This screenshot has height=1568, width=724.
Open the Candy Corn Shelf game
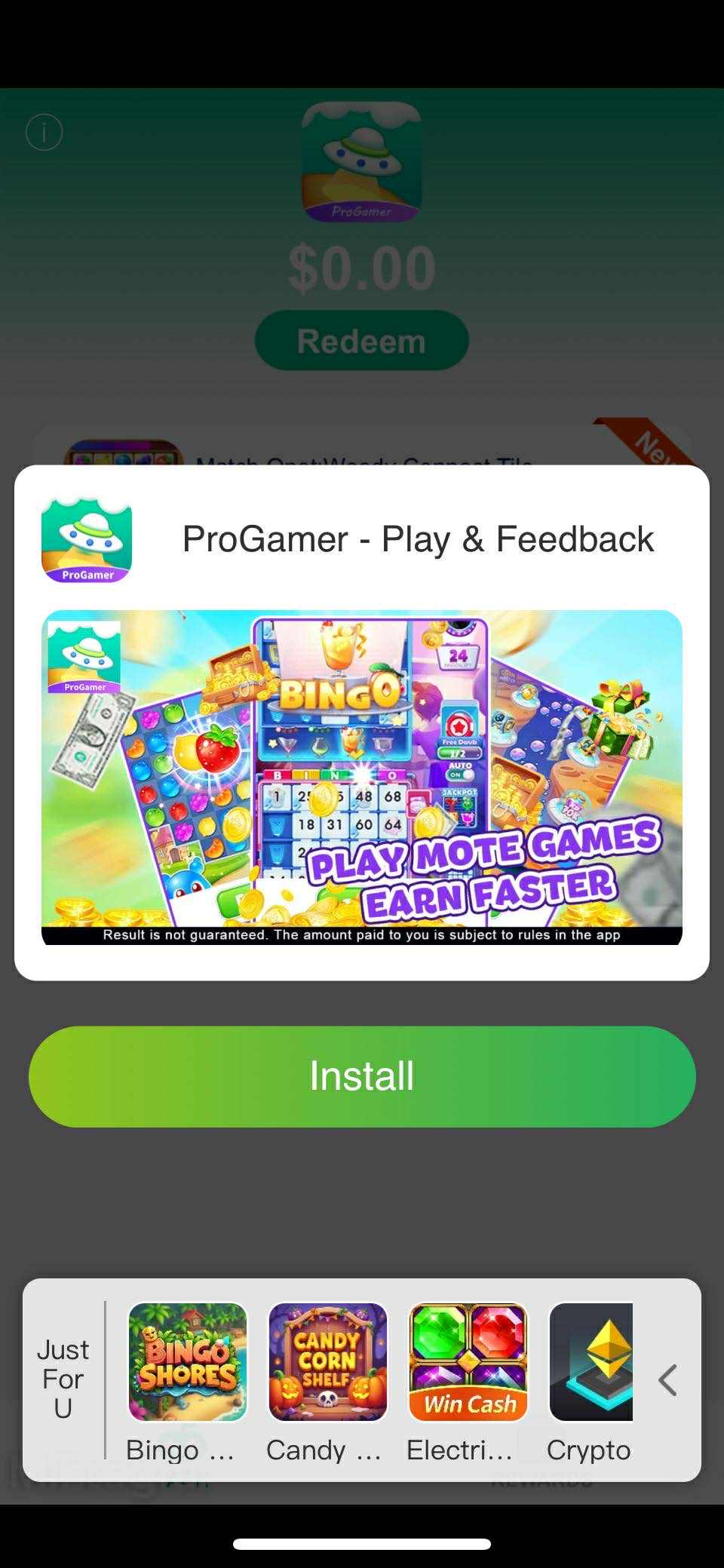click(327, 1362)
